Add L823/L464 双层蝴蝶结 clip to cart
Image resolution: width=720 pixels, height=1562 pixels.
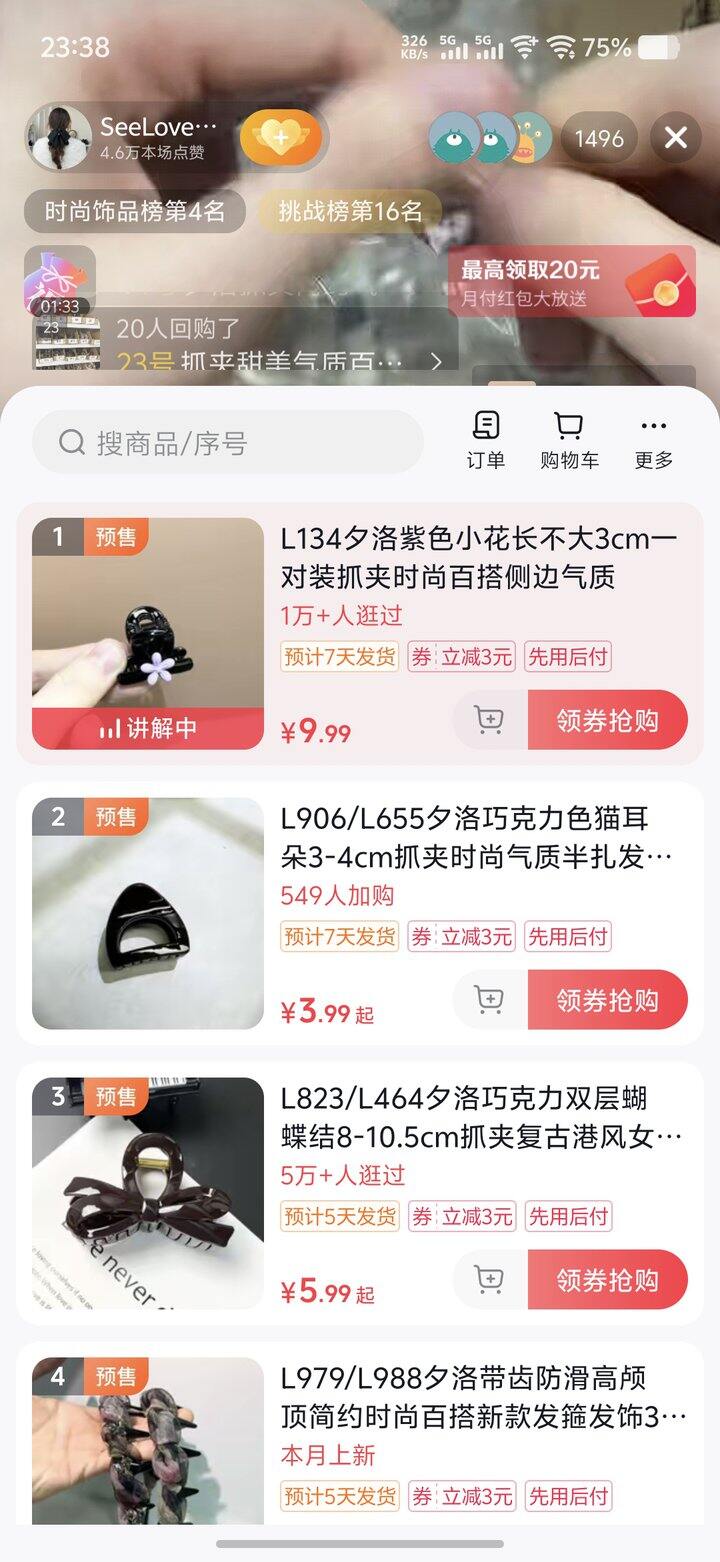[489, 1279]
